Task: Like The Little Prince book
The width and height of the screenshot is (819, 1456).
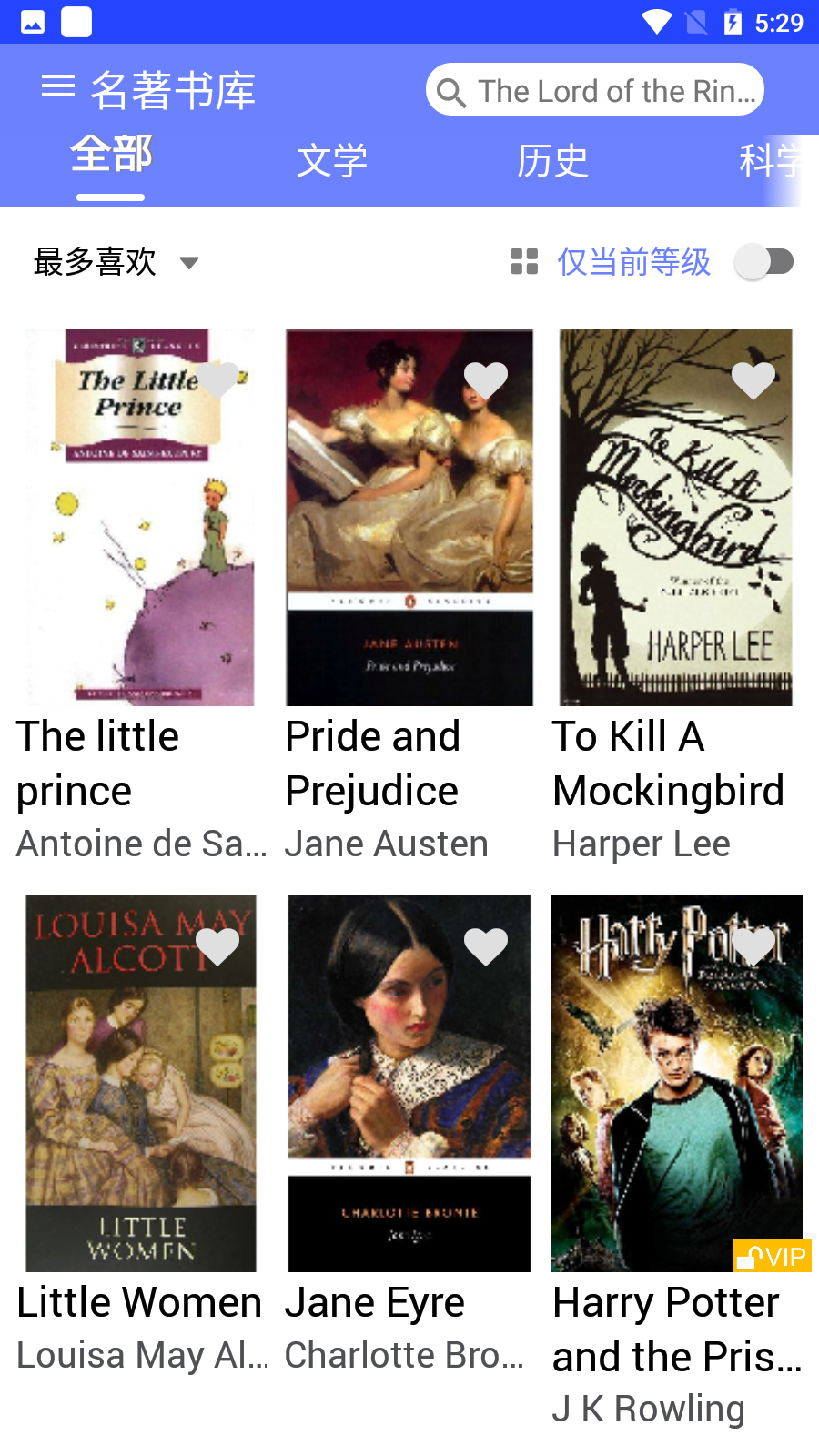Action: coord(218,380)
